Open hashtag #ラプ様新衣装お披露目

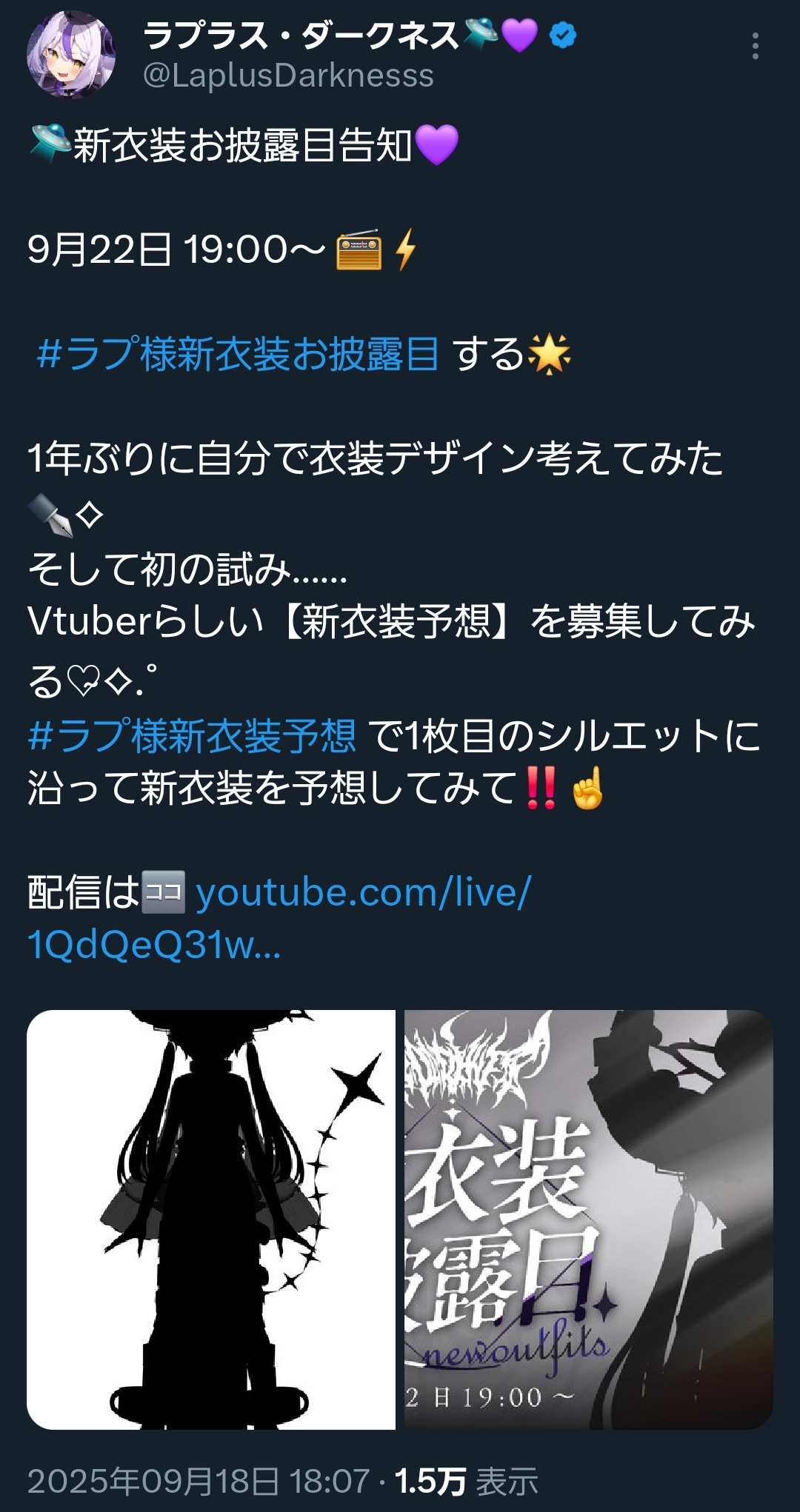click(x=238, y=353)
